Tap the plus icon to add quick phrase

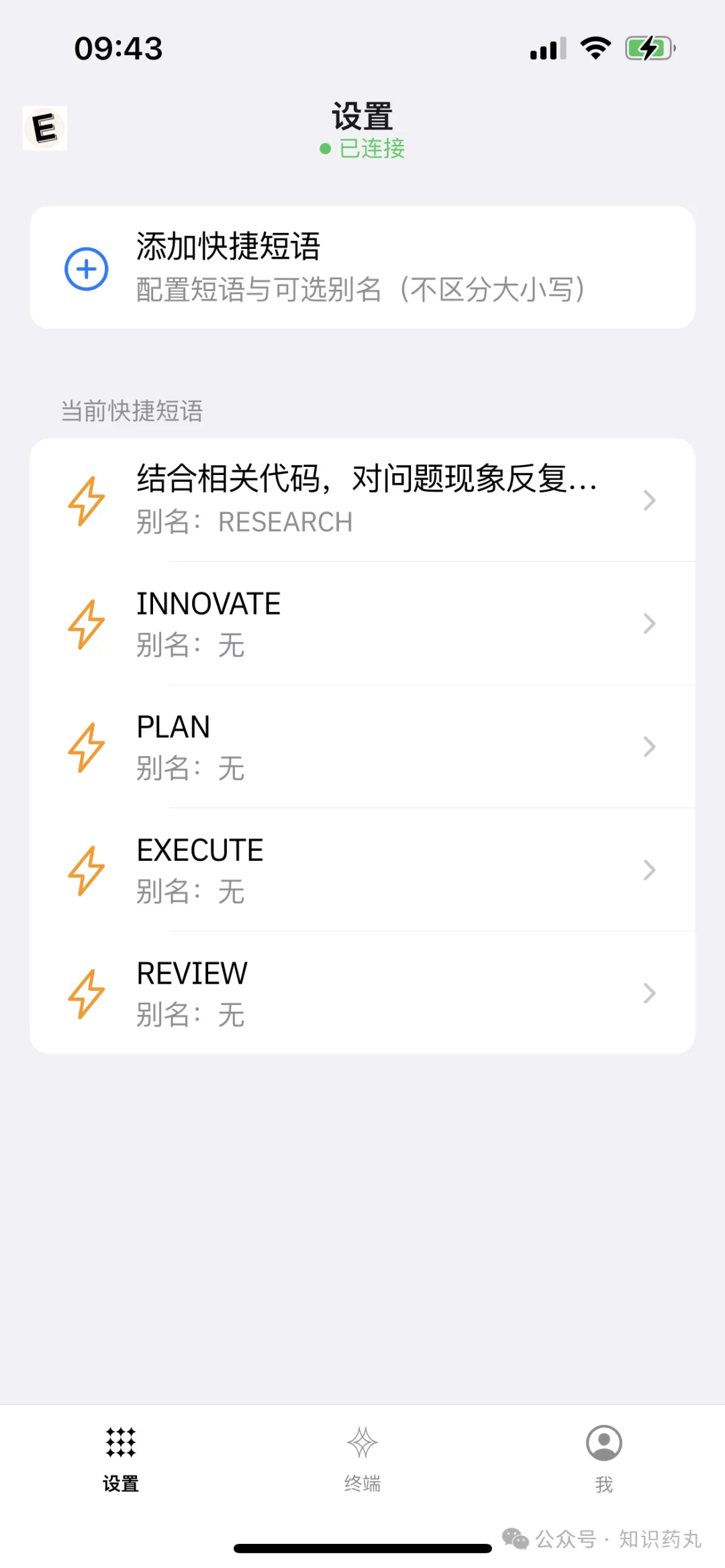pyautogui.click(x=85, y=268)
